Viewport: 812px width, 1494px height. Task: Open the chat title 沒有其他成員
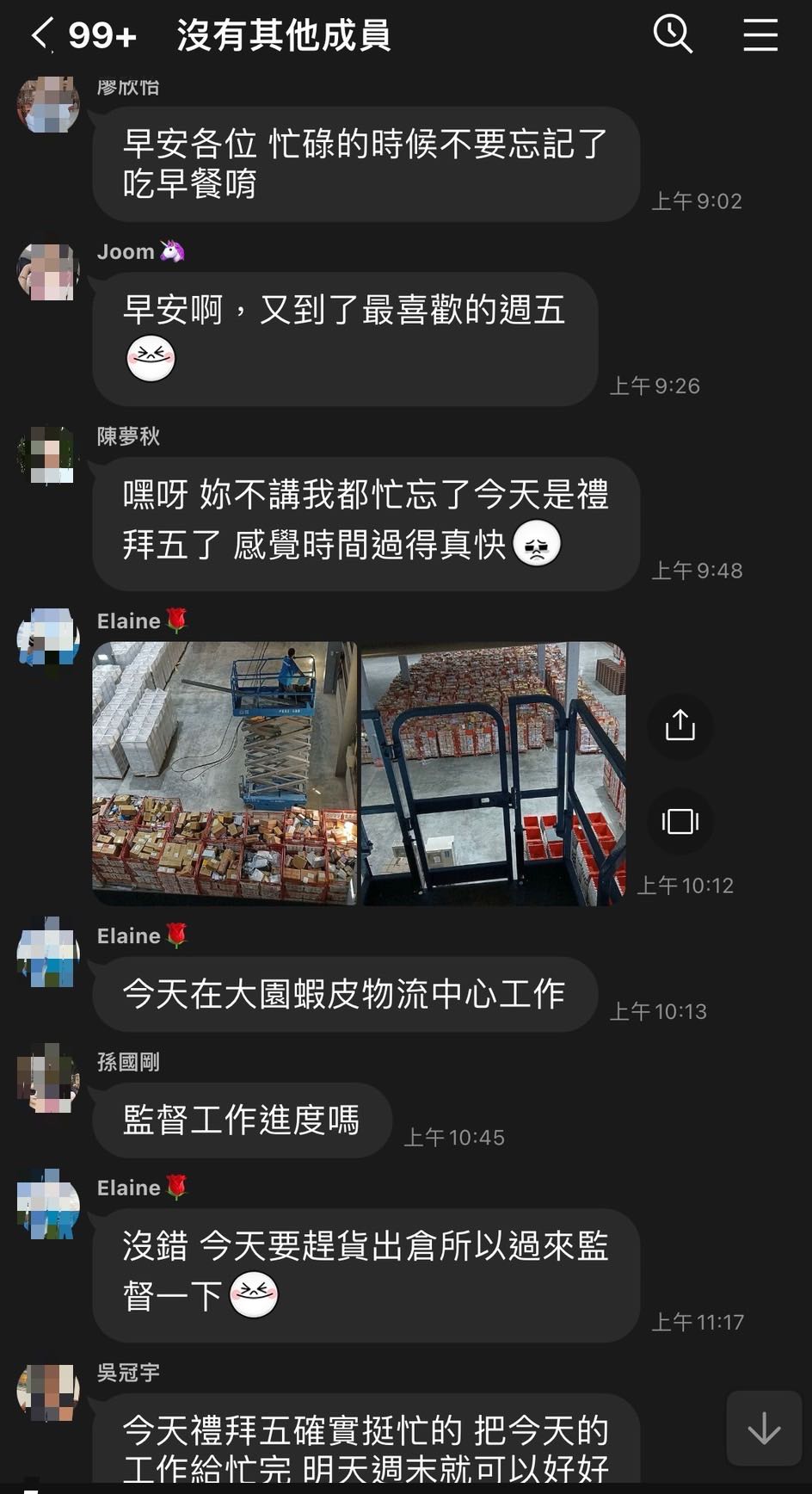click(x=284, y=34)
